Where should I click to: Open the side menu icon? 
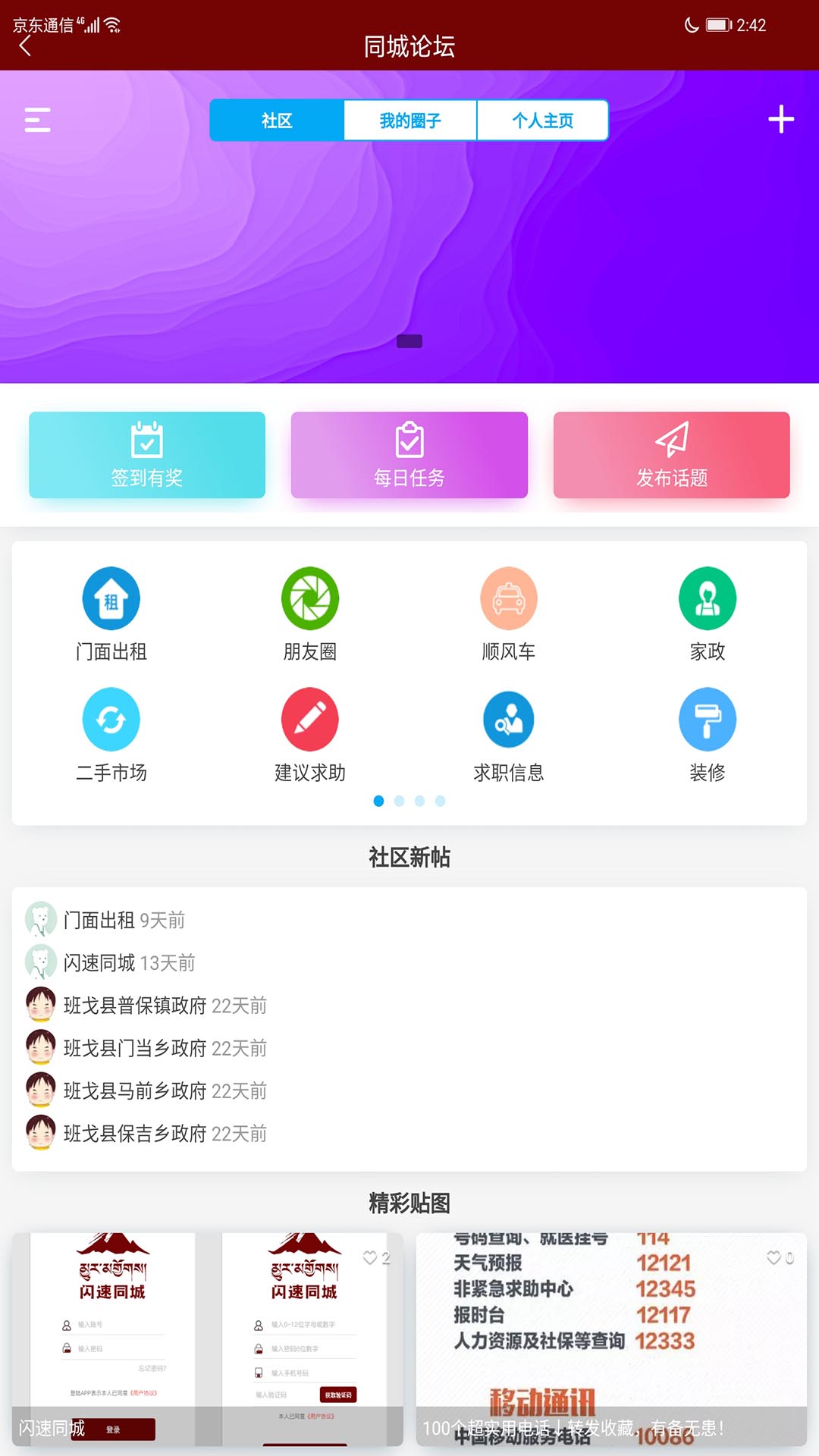click(37, 120)
